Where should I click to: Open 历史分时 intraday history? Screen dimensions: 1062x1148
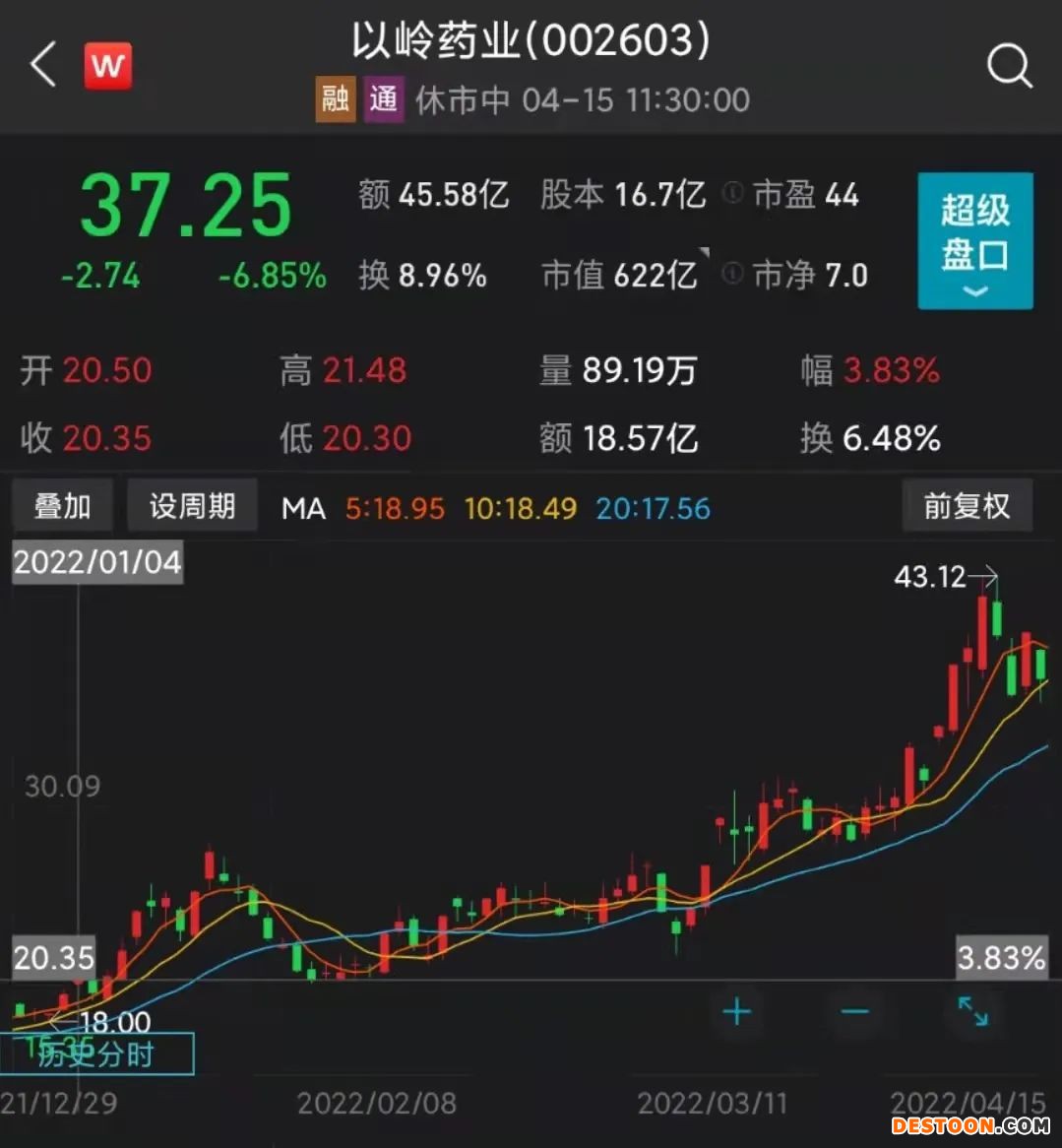tap(96, 1053)
